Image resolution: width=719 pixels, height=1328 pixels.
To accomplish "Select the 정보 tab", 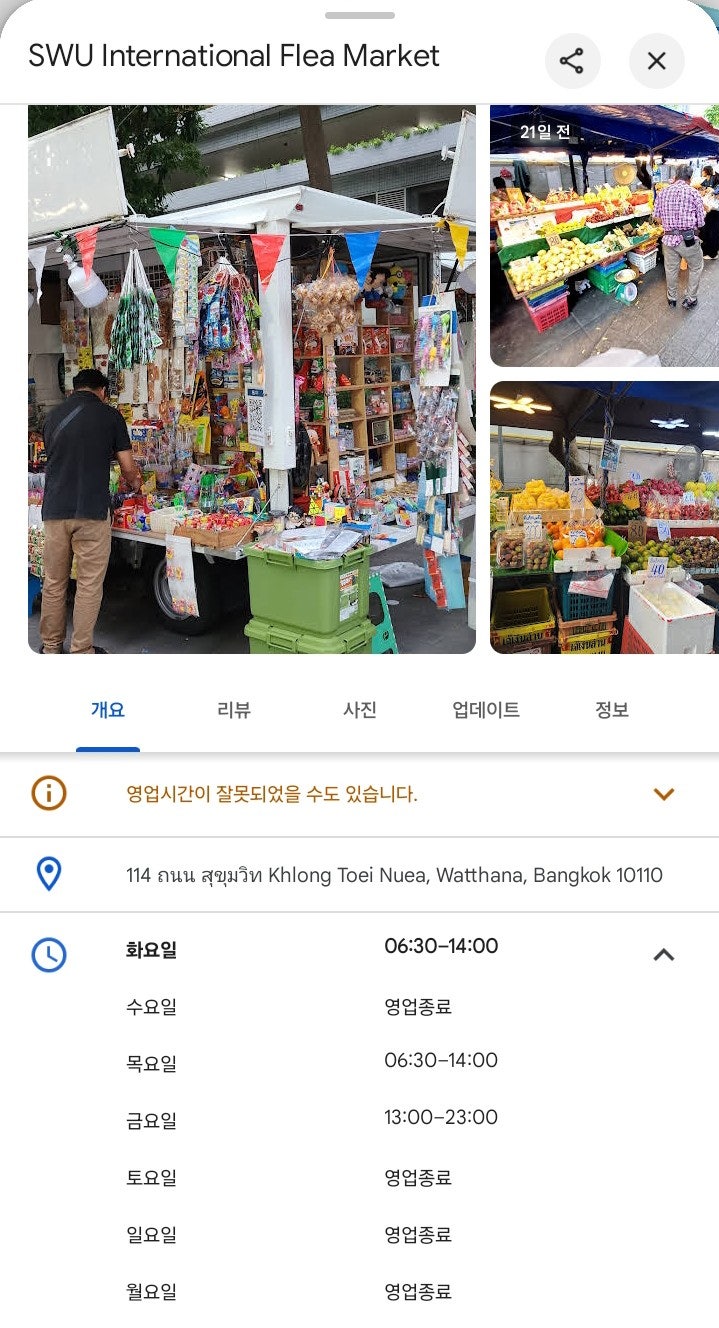I will 612,711.
